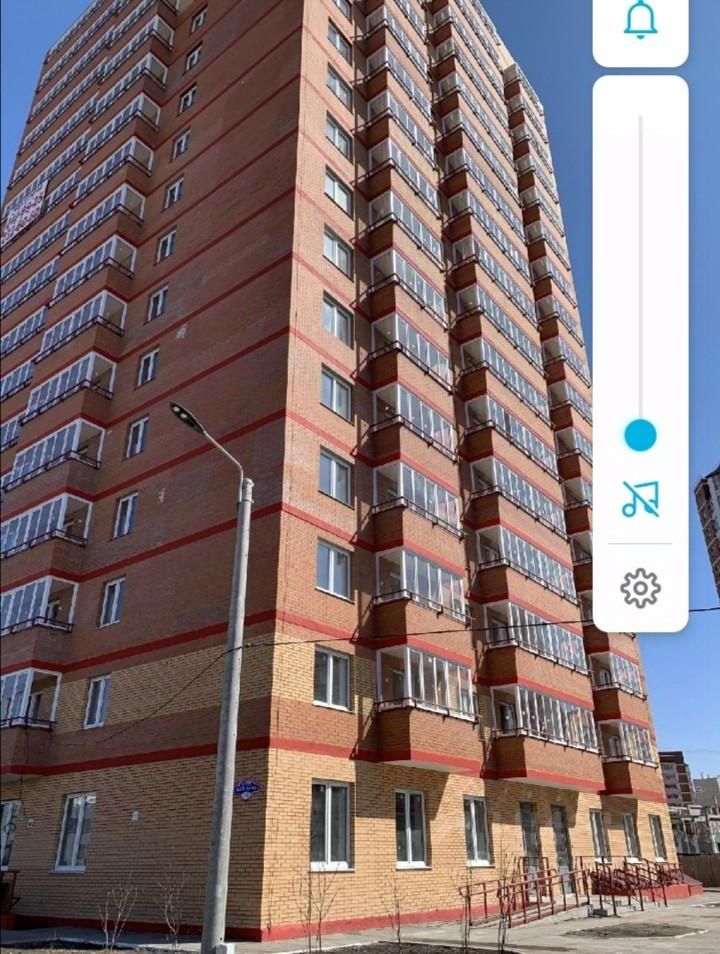Open sound settings gear

(640, 588)
